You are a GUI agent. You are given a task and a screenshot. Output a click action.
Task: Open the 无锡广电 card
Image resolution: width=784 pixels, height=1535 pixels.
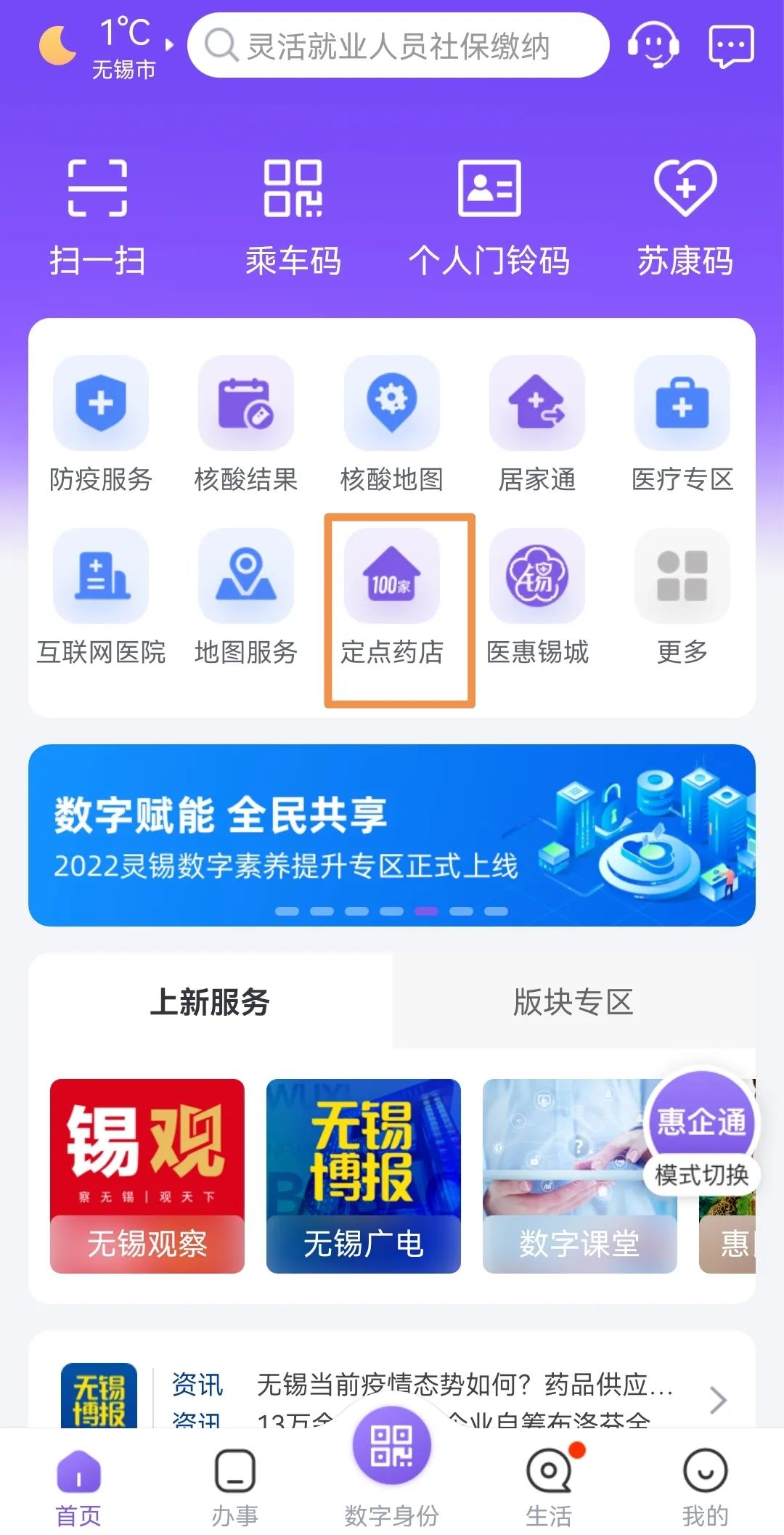pyautogui.click(x=363, y=1176)
